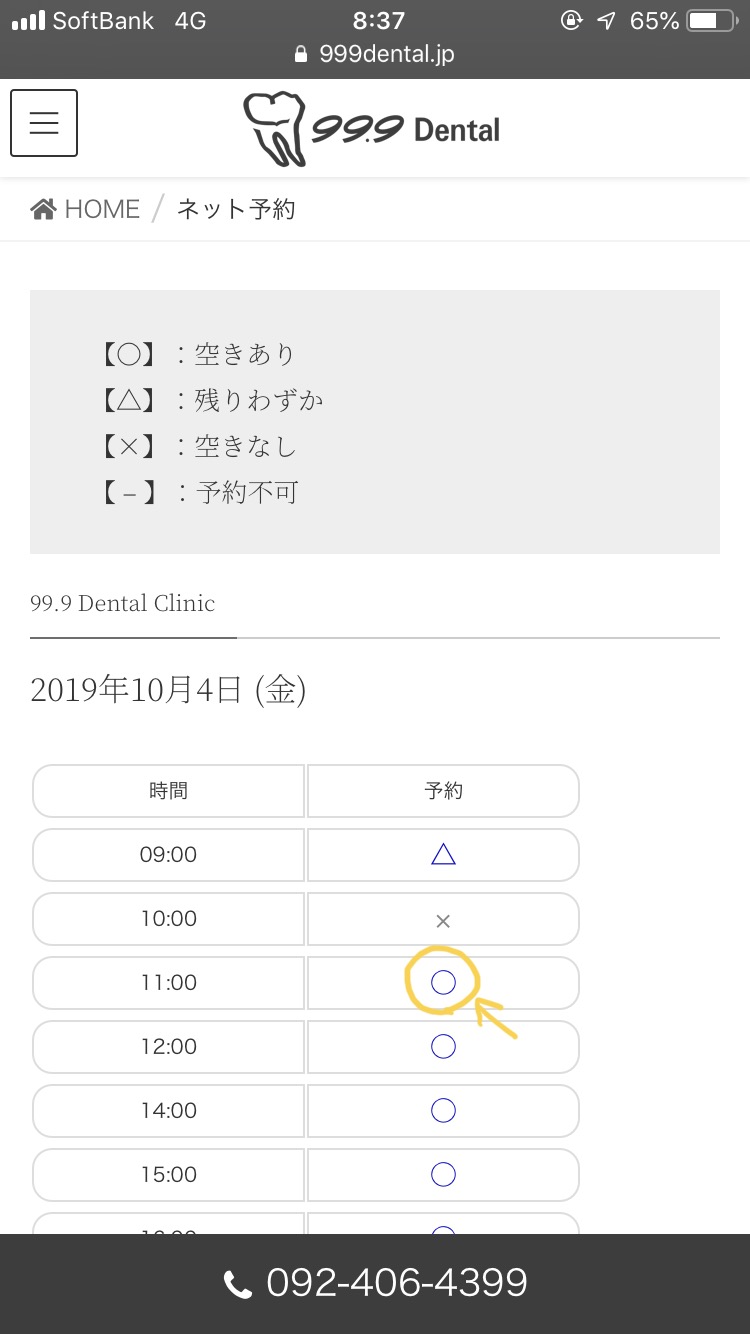Tap the 99.9 Dental header logo

click(371, 128)
